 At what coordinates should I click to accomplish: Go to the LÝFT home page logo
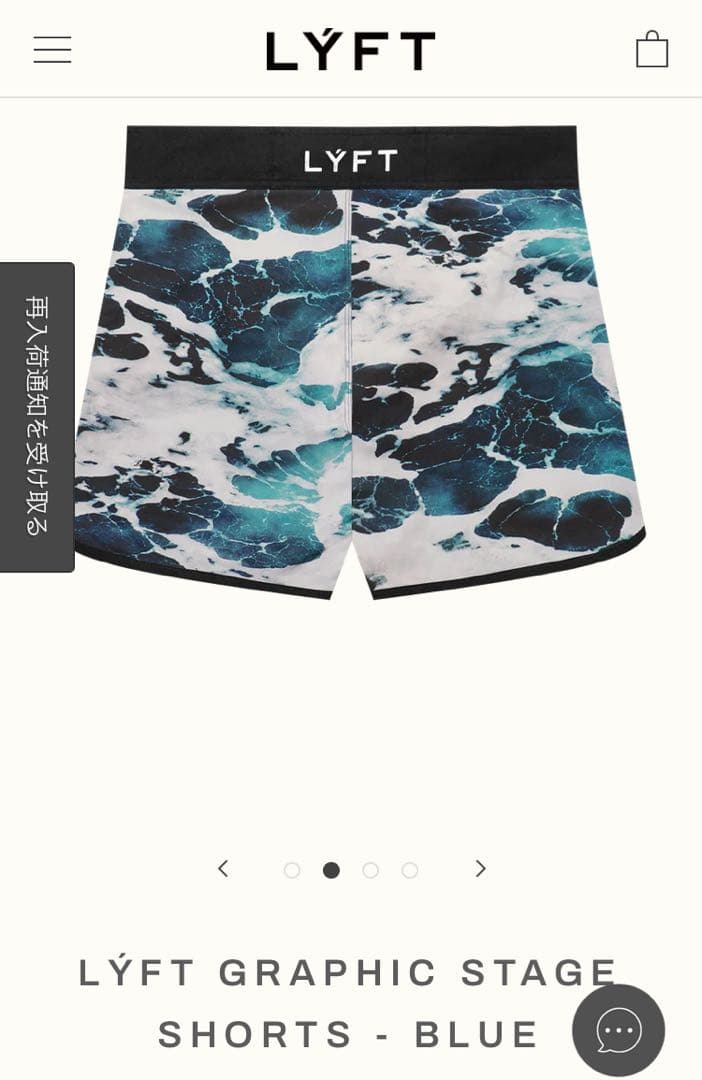[350, 50]
